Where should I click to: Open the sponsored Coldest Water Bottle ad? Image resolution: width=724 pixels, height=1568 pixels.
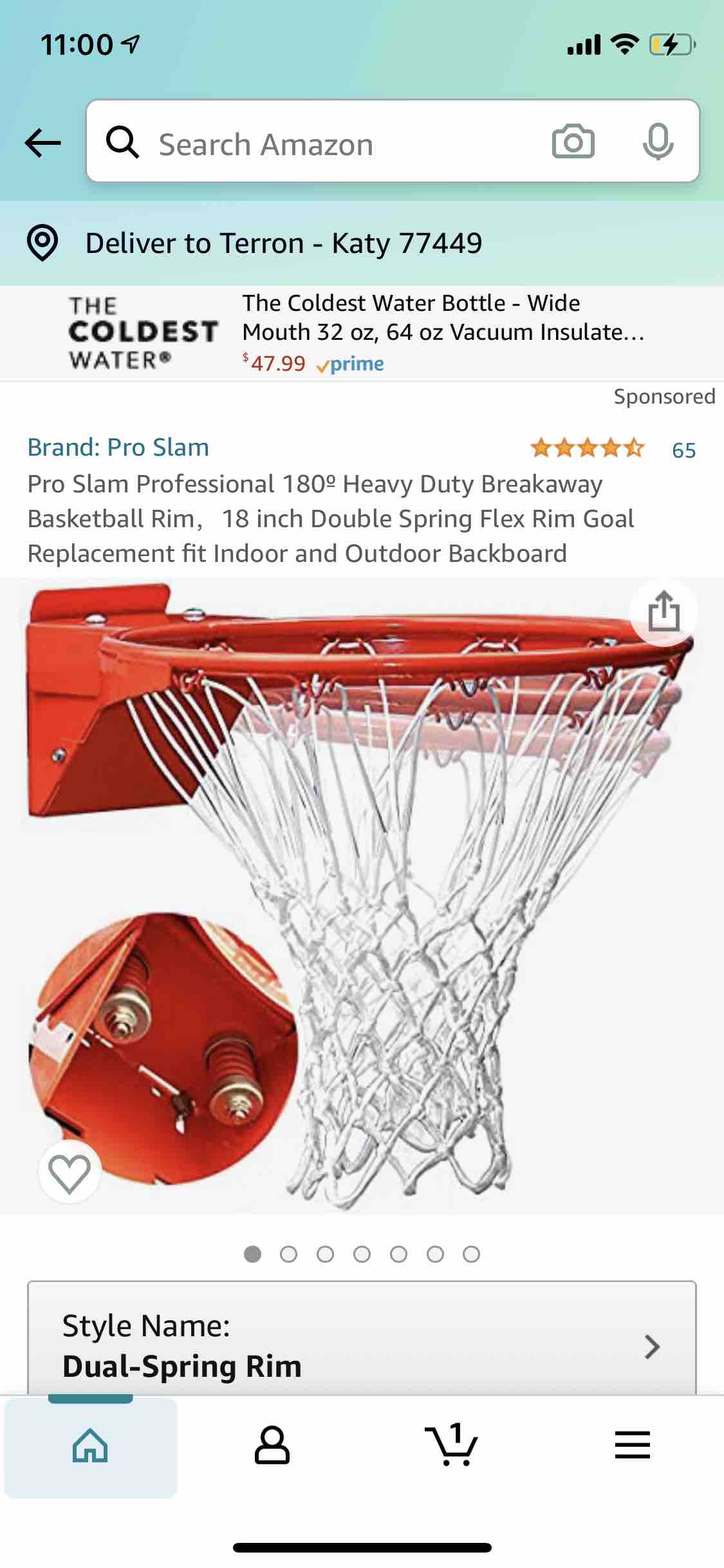point(360,331)
